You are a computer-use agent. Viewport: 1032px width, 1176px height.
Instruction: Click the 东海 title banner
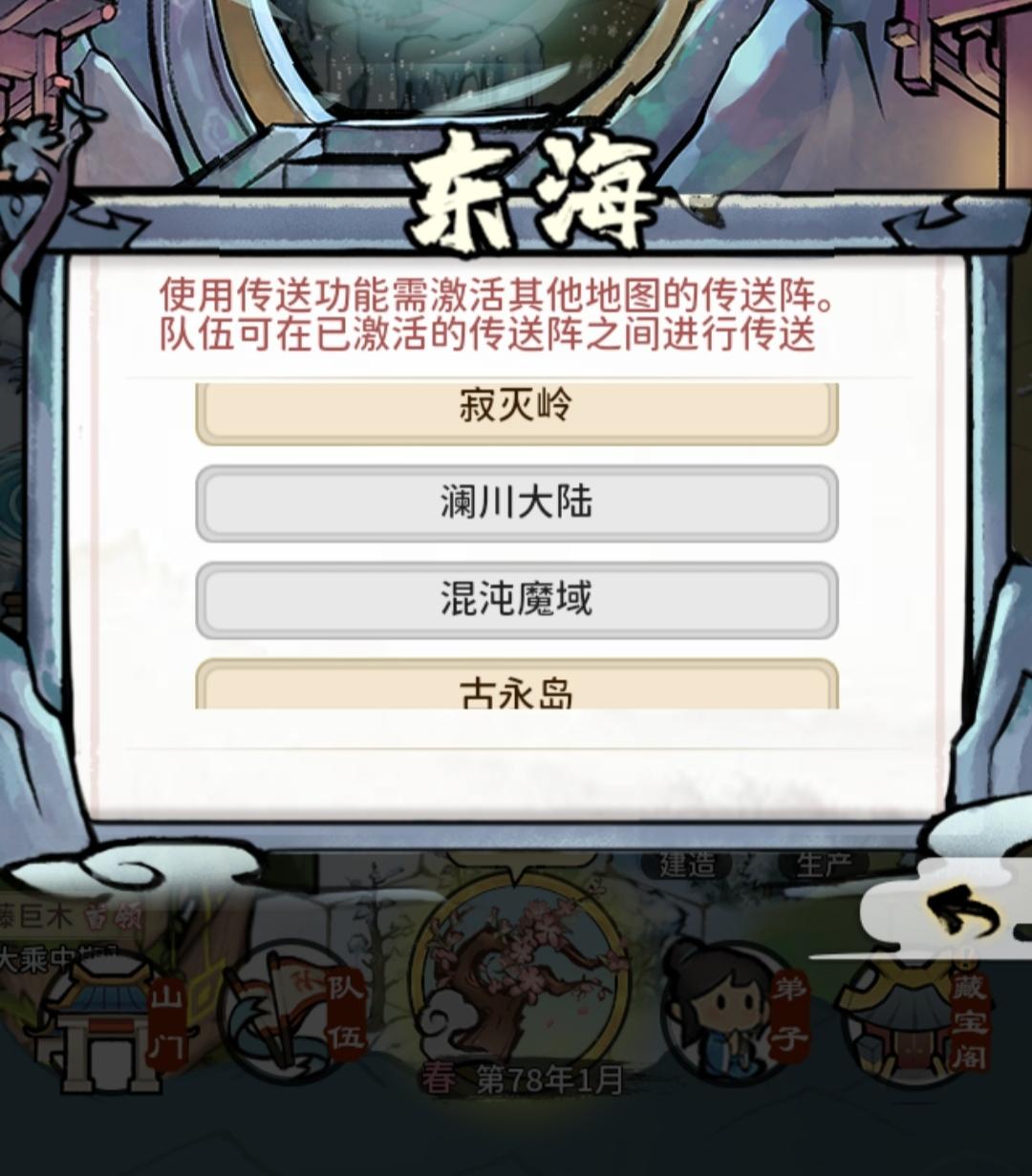(530, 191)
